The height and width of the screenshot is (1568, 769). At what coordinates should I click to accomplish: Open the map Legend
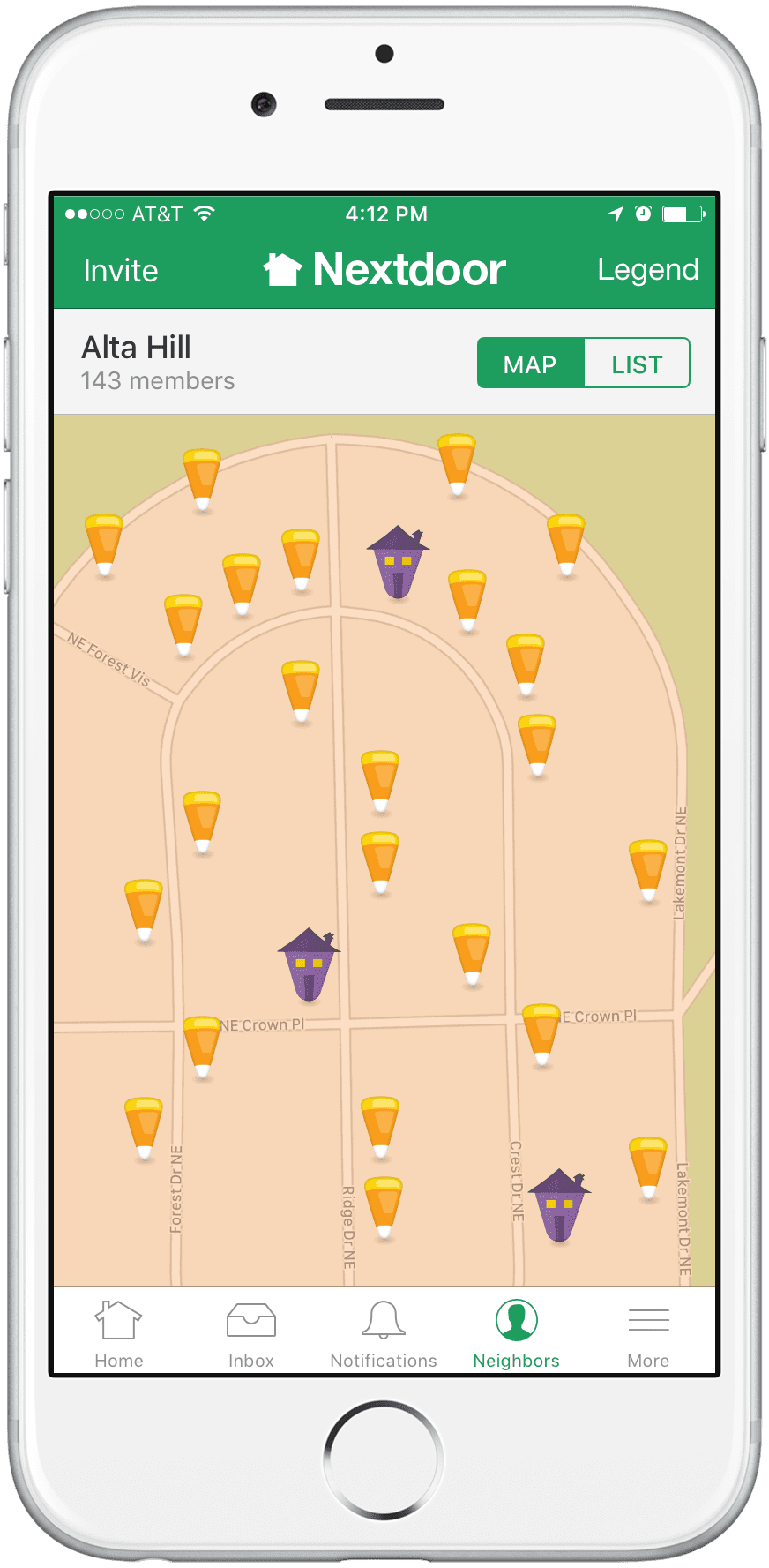647,270
